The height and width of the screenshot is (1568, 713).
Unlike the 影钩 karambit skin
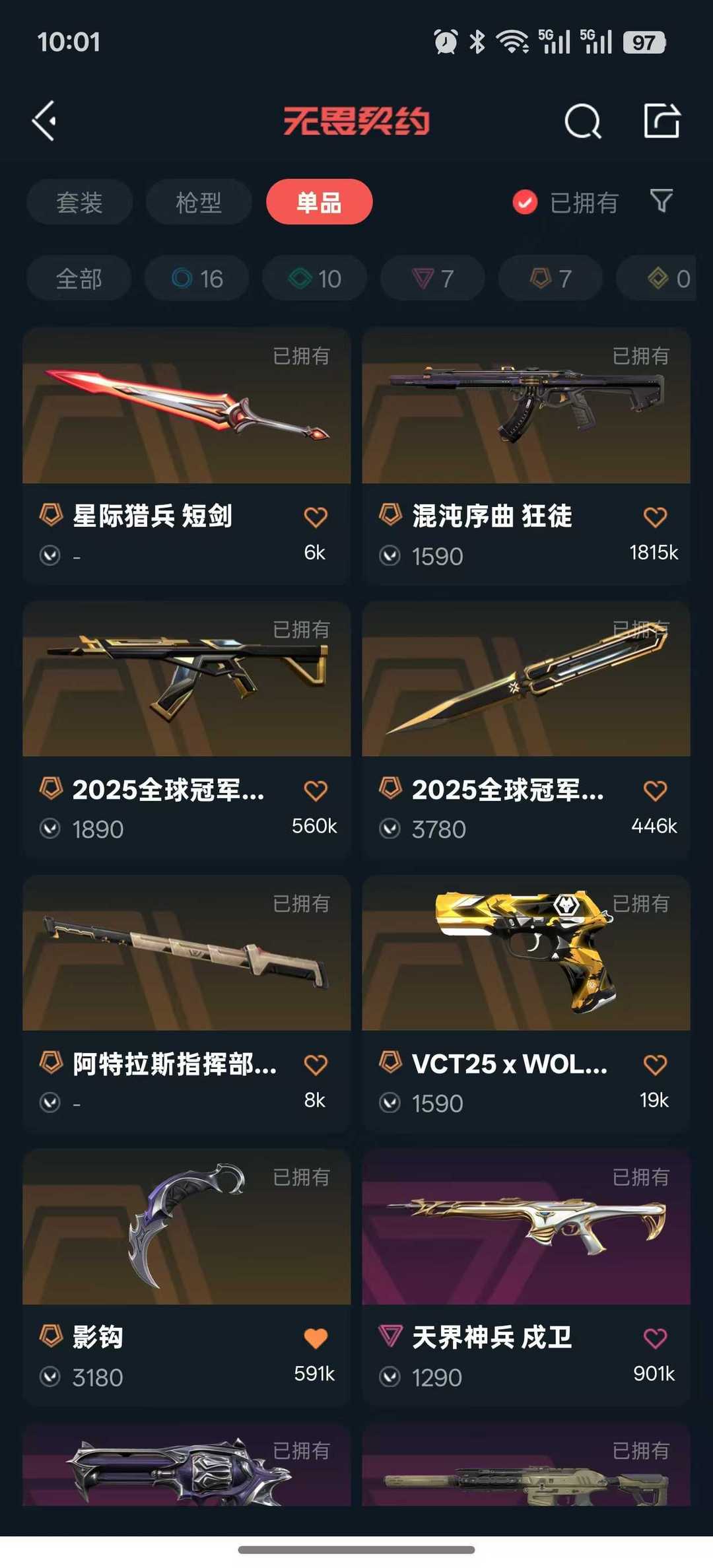316,1338
